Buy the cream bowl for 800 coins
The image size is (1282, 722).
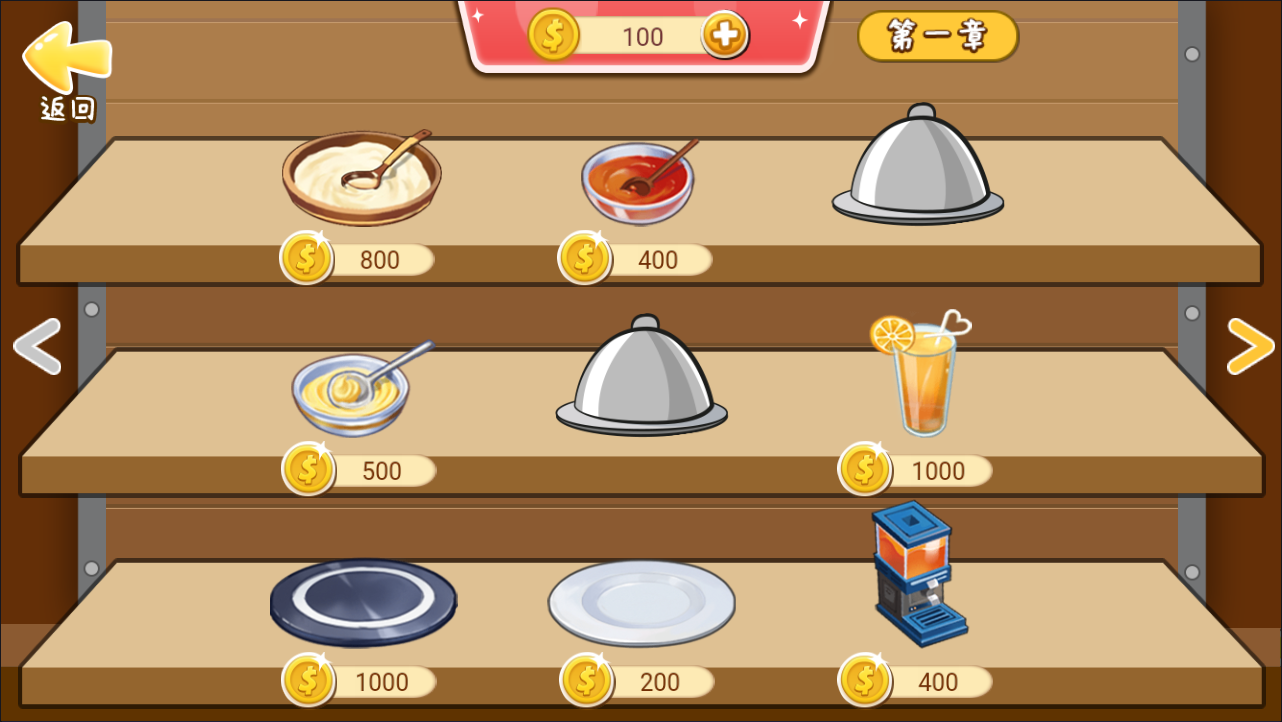point(361,178)
